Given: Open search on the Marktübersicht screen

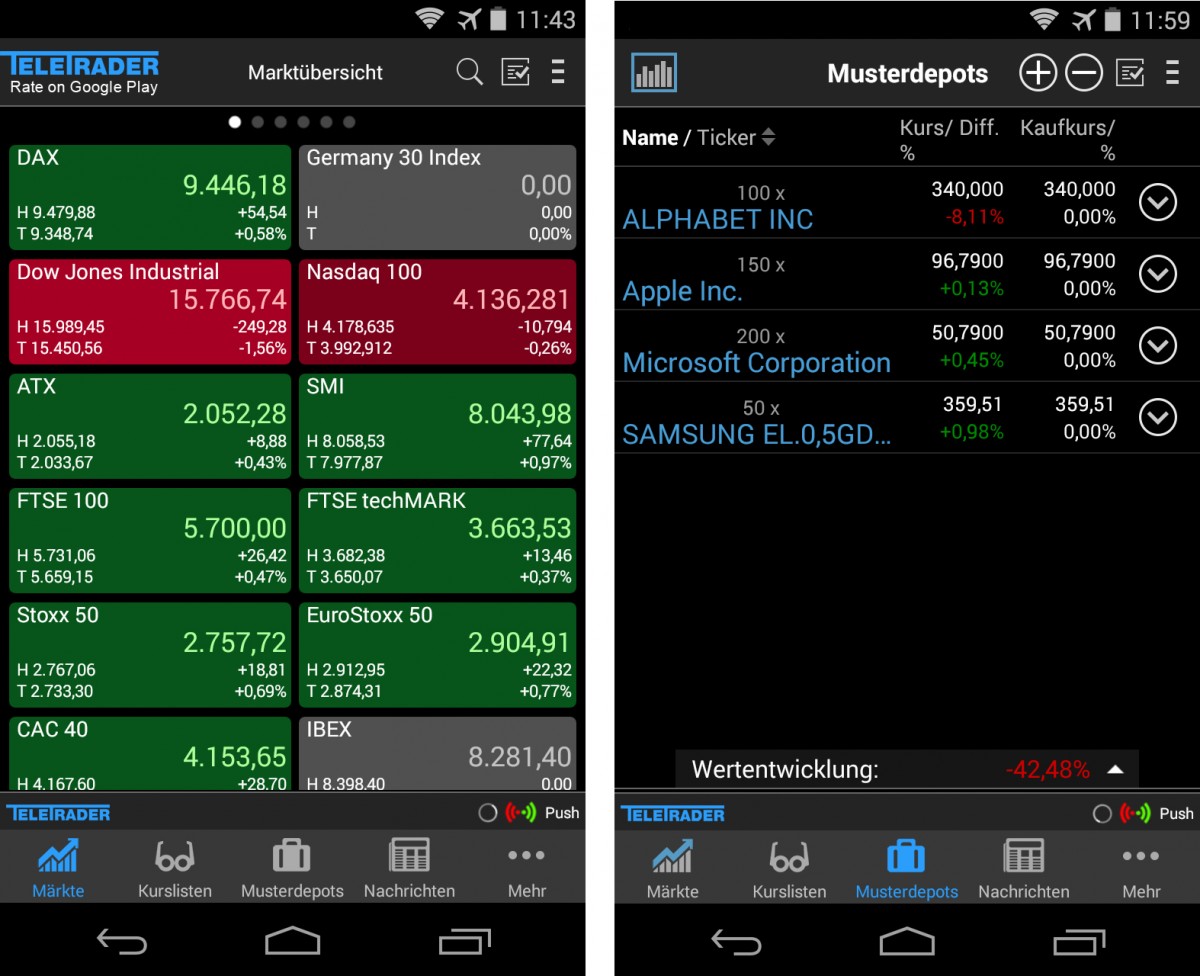Looking at the screenshot, I should pyautogui.click(x=469, y=72).
